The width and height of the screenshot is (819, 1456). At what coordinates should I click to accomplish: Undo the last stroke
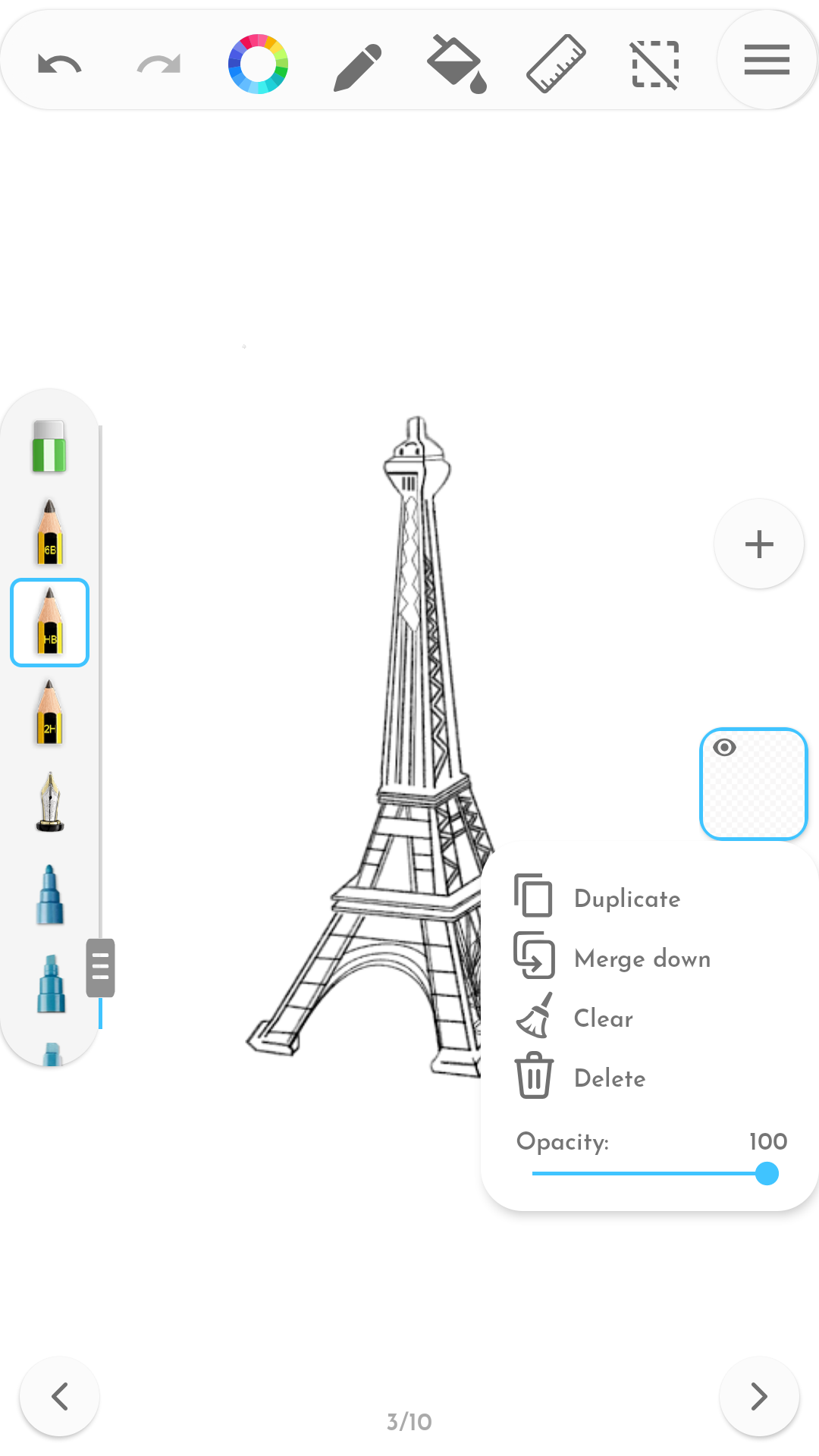(59, 64)
